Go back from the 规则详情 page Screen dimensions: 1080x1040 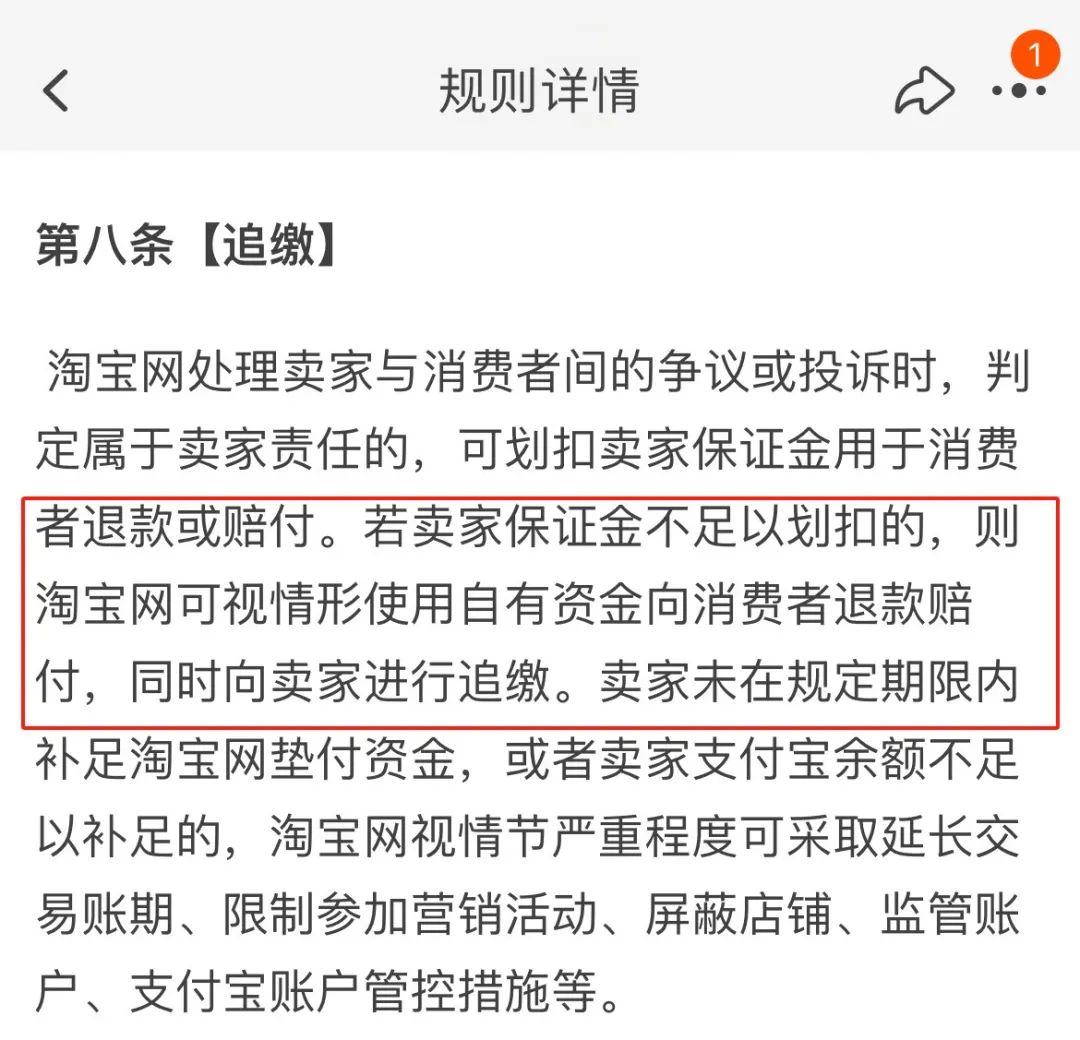click(x=55, y=91)
